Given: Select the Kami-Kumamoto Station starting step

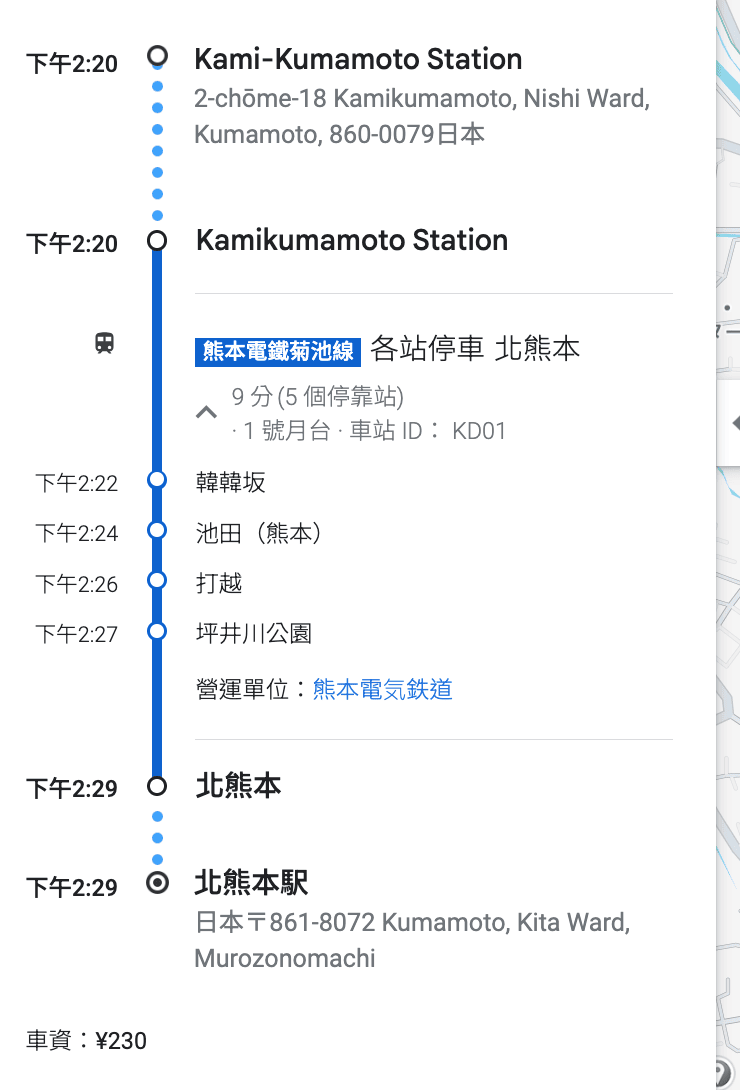Looking at the screenshot, I should click(358, 59).
